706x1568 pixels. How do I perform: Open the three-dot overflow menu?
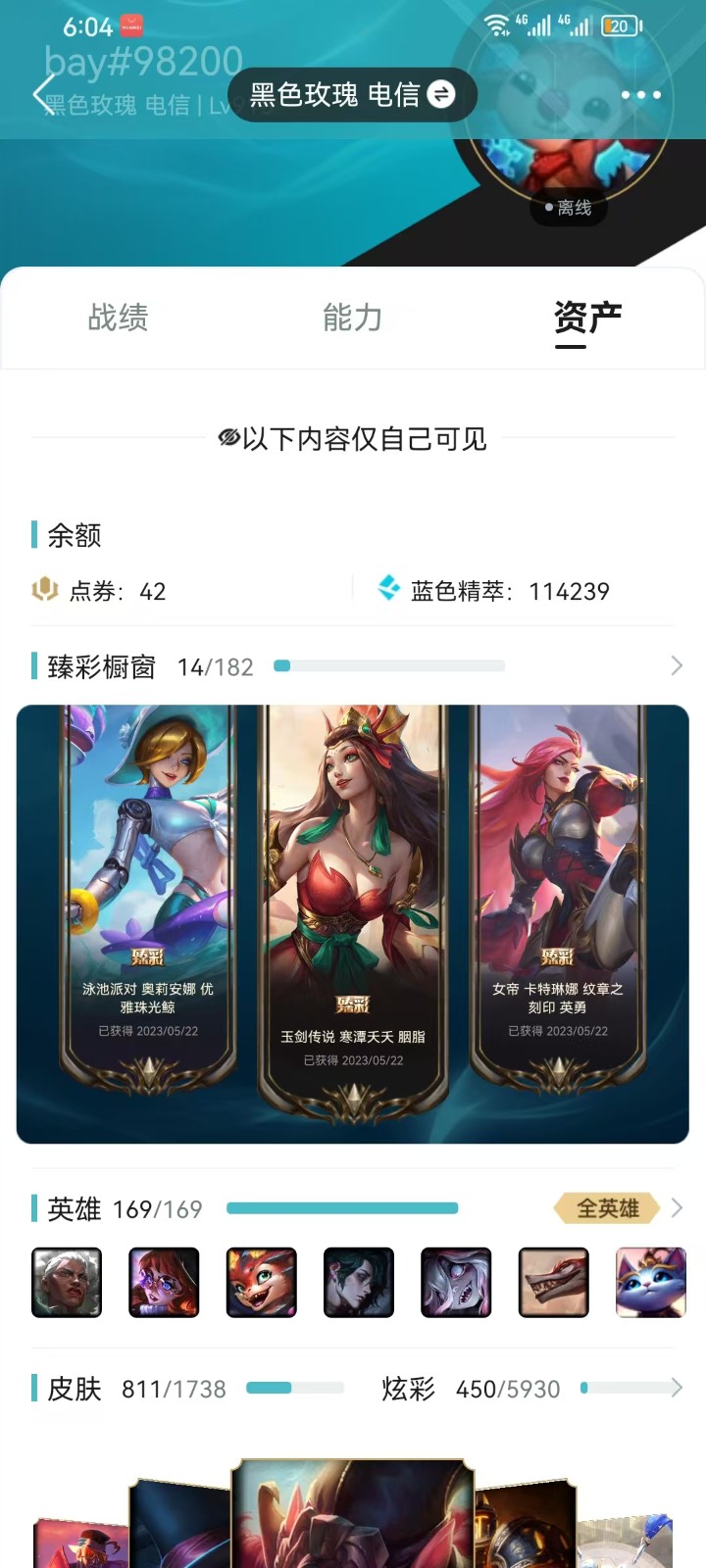(x=640, y=95)
